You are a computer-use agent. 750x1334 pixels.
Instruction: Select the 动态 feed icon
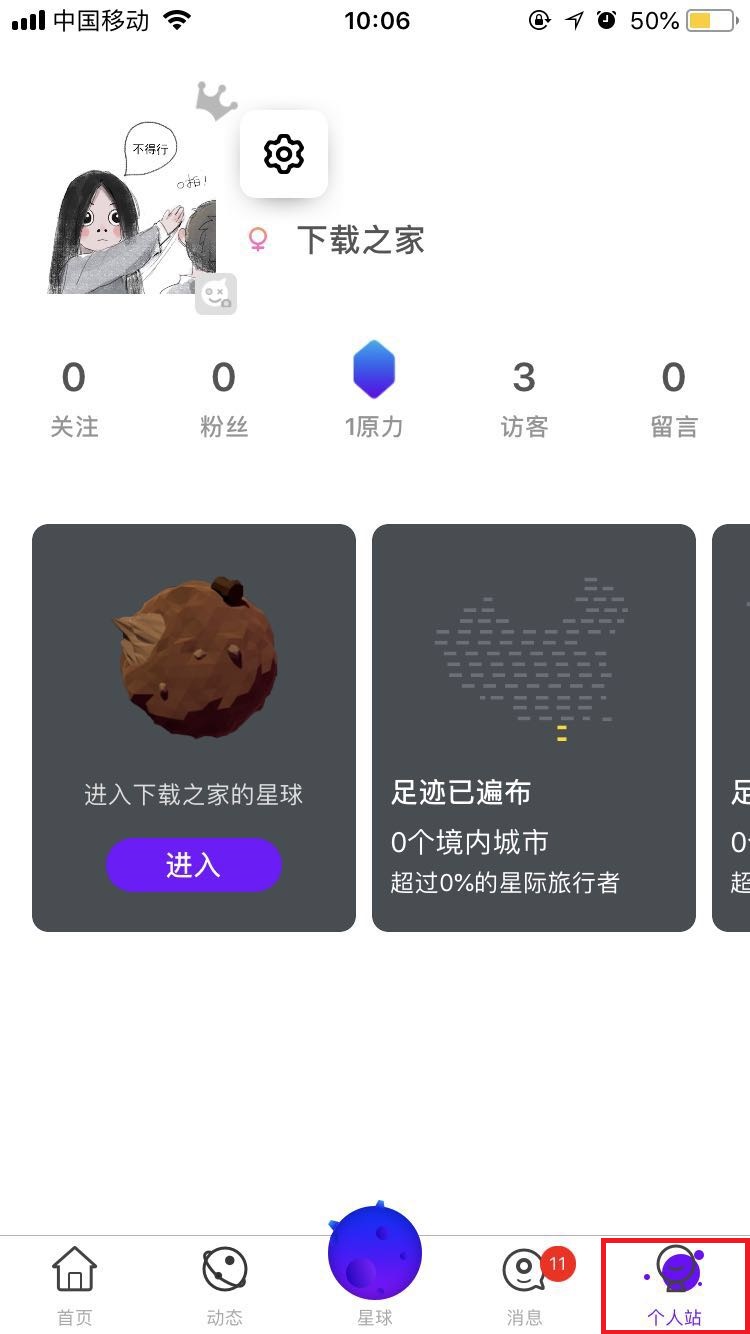click(x=224, y=1268)
